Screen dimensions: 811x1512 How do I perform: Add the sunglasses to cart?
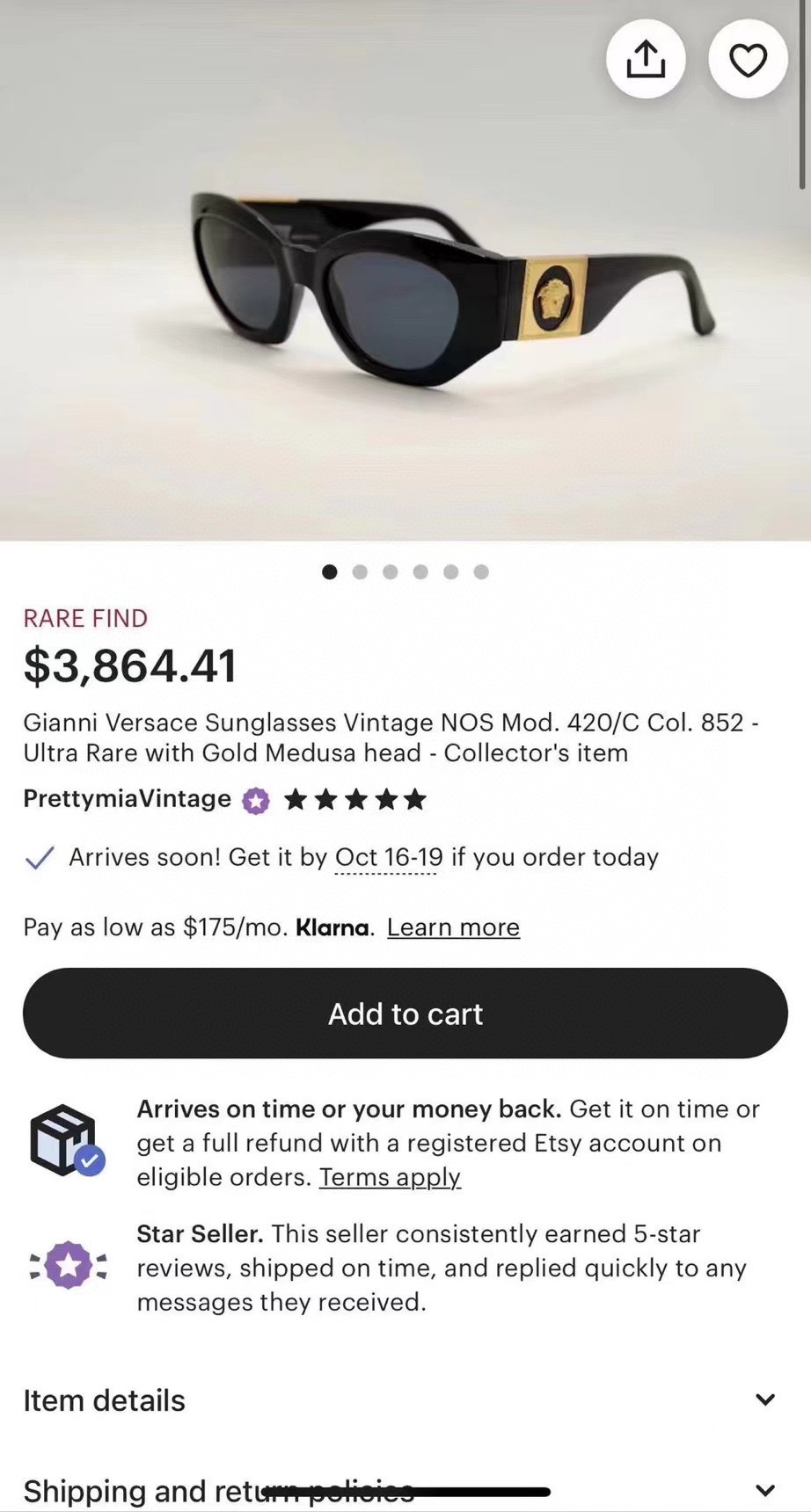point(405,1014)
